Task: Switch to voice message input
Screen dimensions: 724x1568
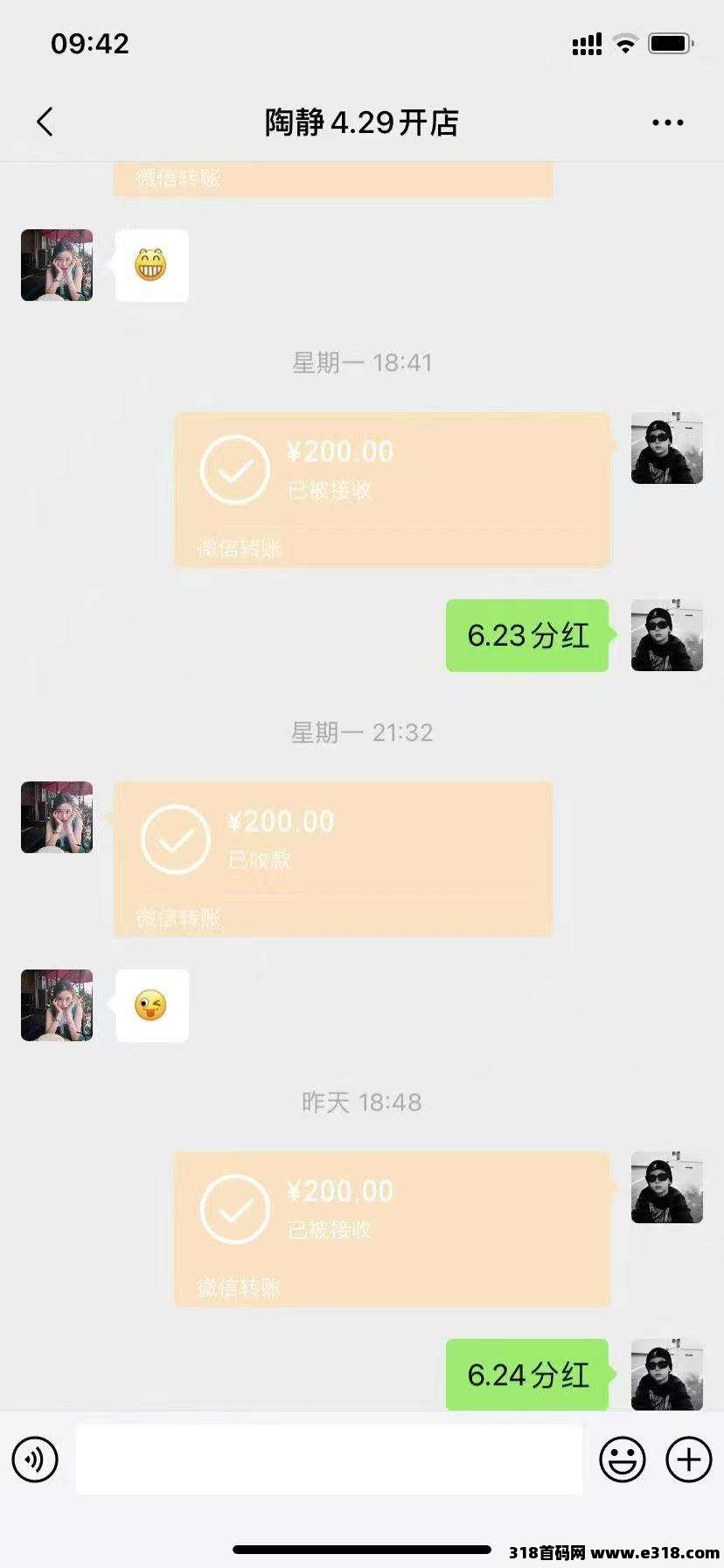Action: (35, 1459)
